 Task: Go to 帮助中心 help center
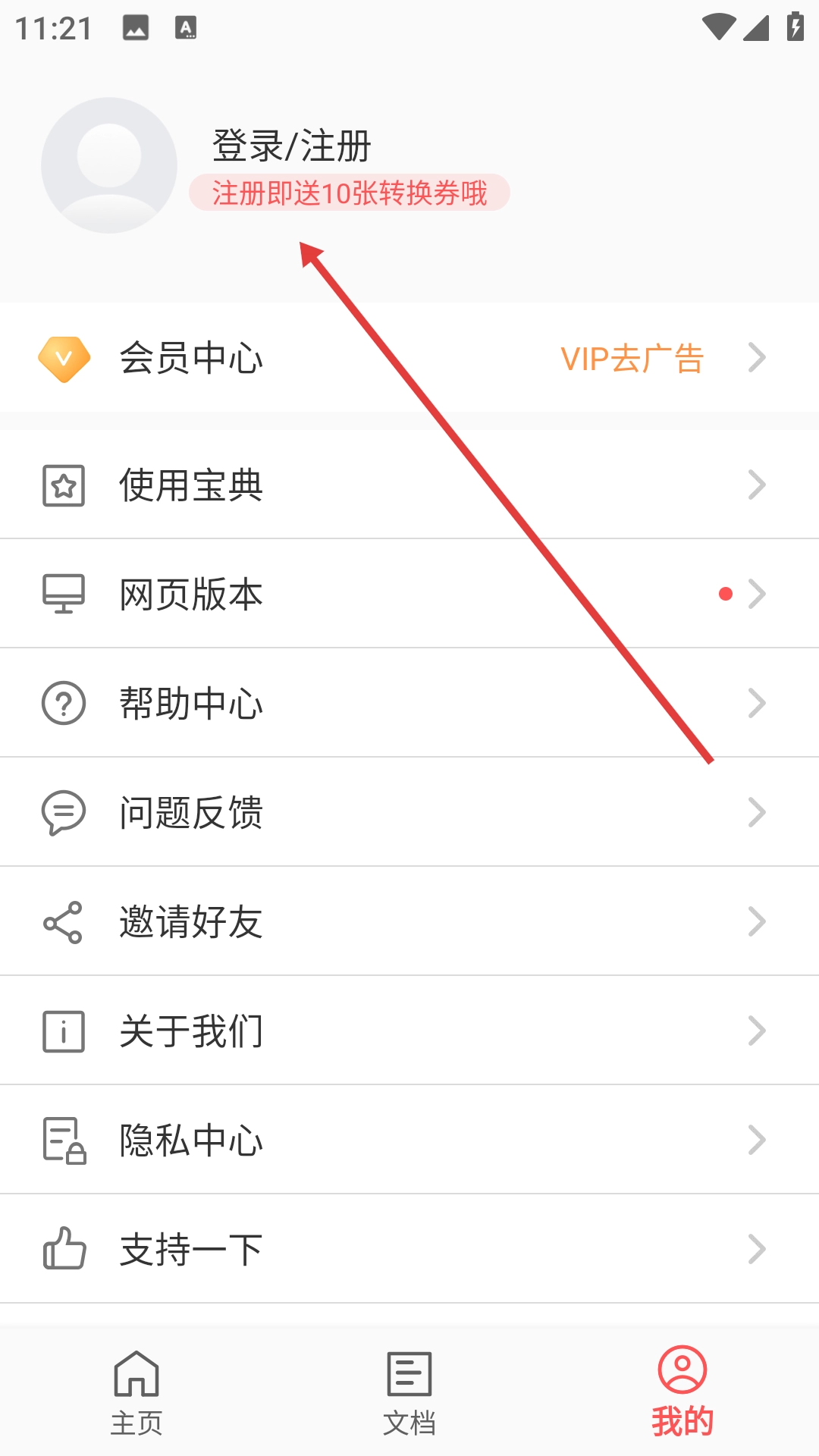[x=409, y=704]
